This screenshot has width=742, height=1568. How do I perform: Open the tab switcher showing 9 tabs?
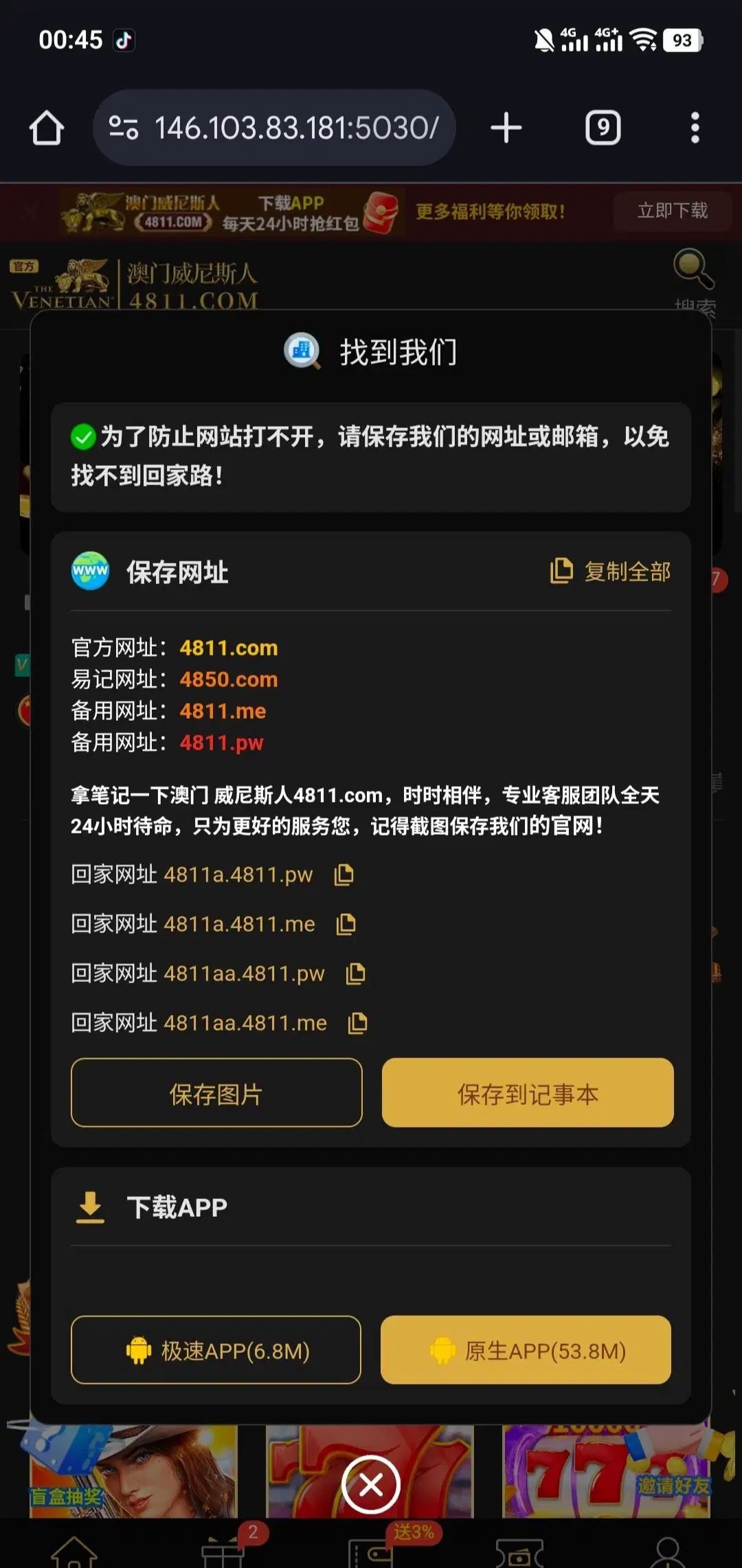click(x=603, y=128)
